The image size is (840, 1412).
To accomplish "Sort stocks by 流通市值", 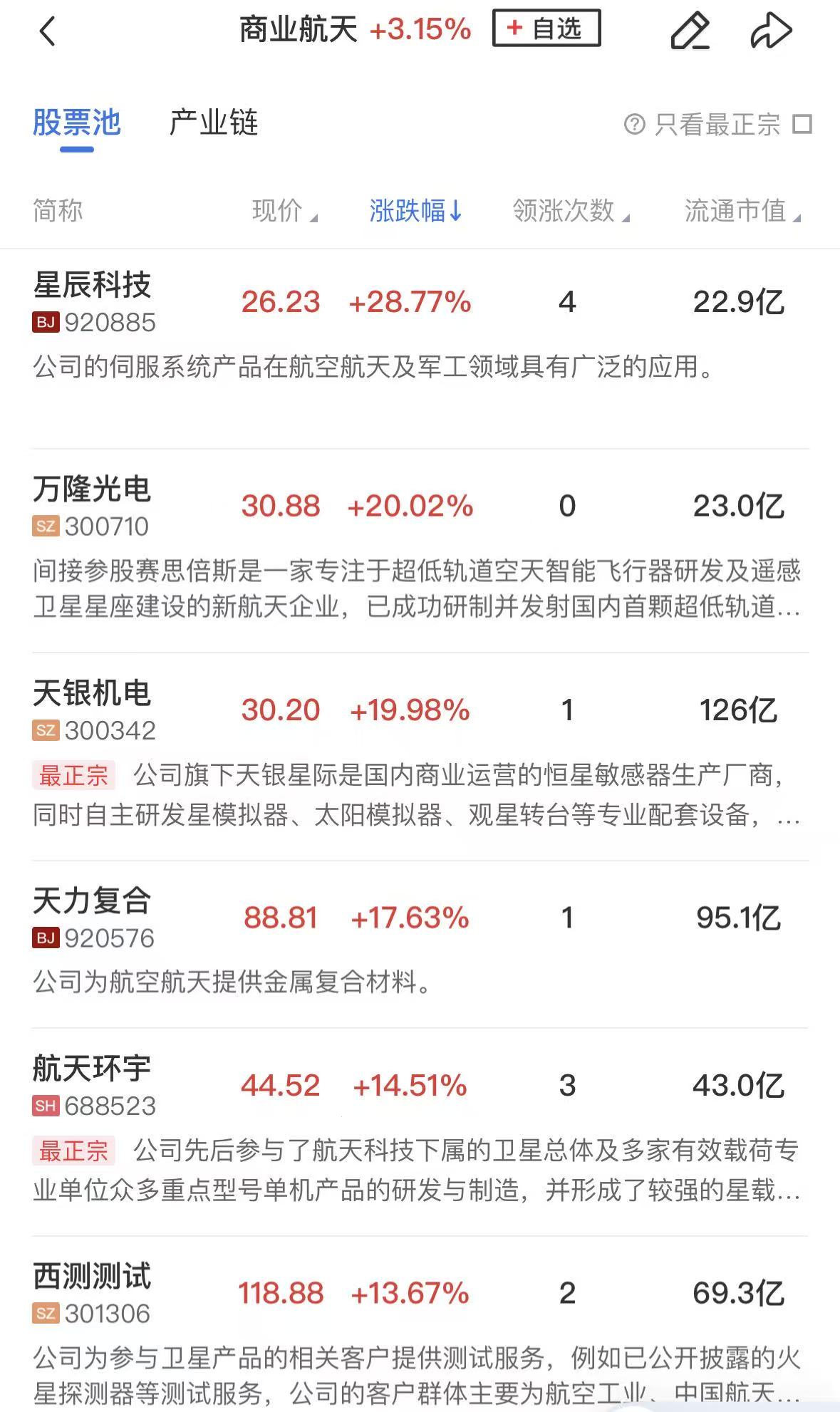I will point(742,211).
